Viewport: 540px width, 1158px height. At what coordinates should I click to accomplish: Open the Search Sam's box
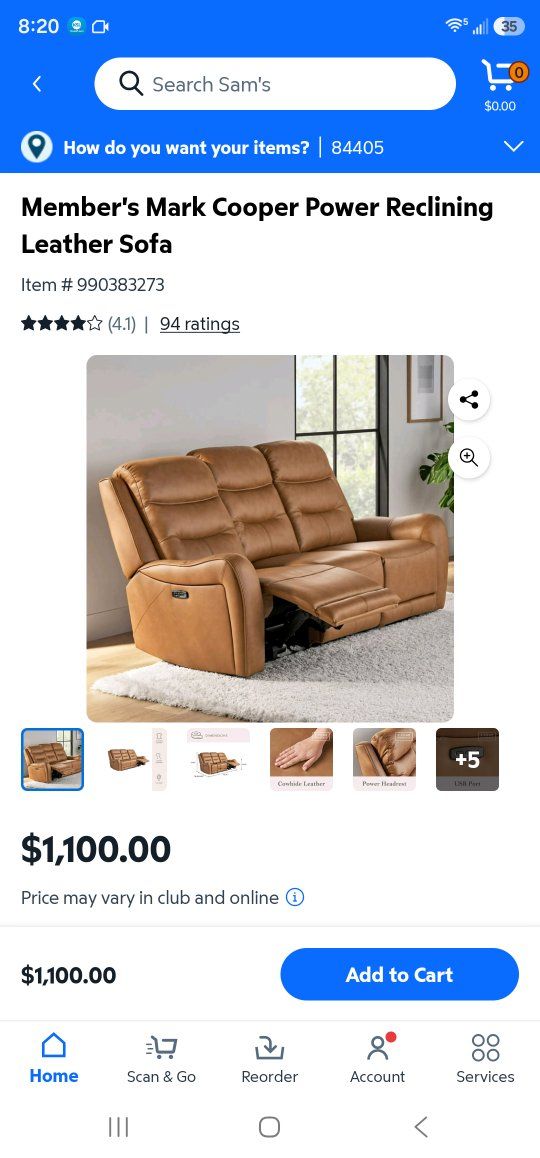point(275,84)
